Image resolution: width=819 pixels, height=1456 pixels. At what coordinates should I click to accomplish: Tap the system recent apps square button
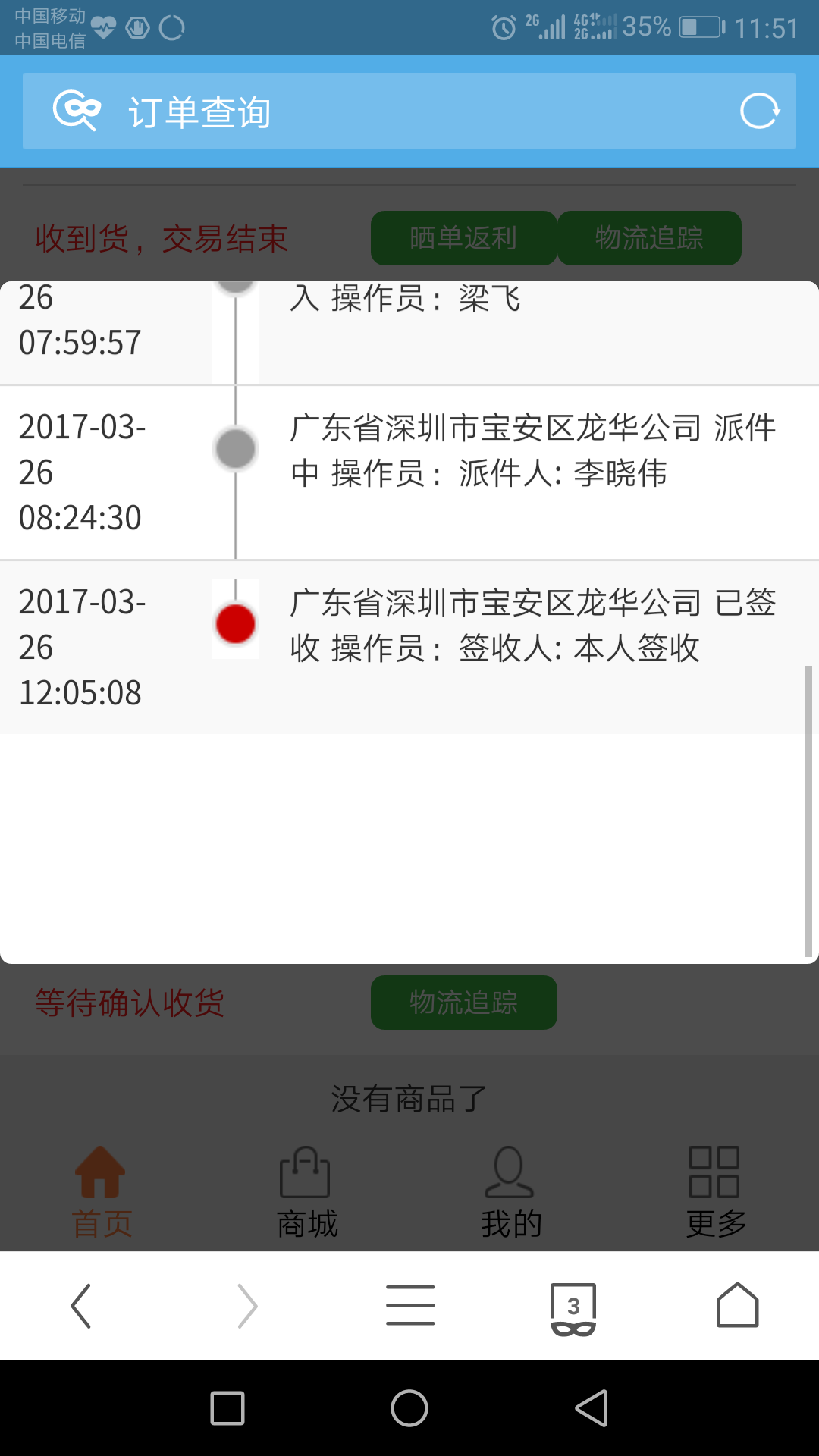(x=227, y=1408)
